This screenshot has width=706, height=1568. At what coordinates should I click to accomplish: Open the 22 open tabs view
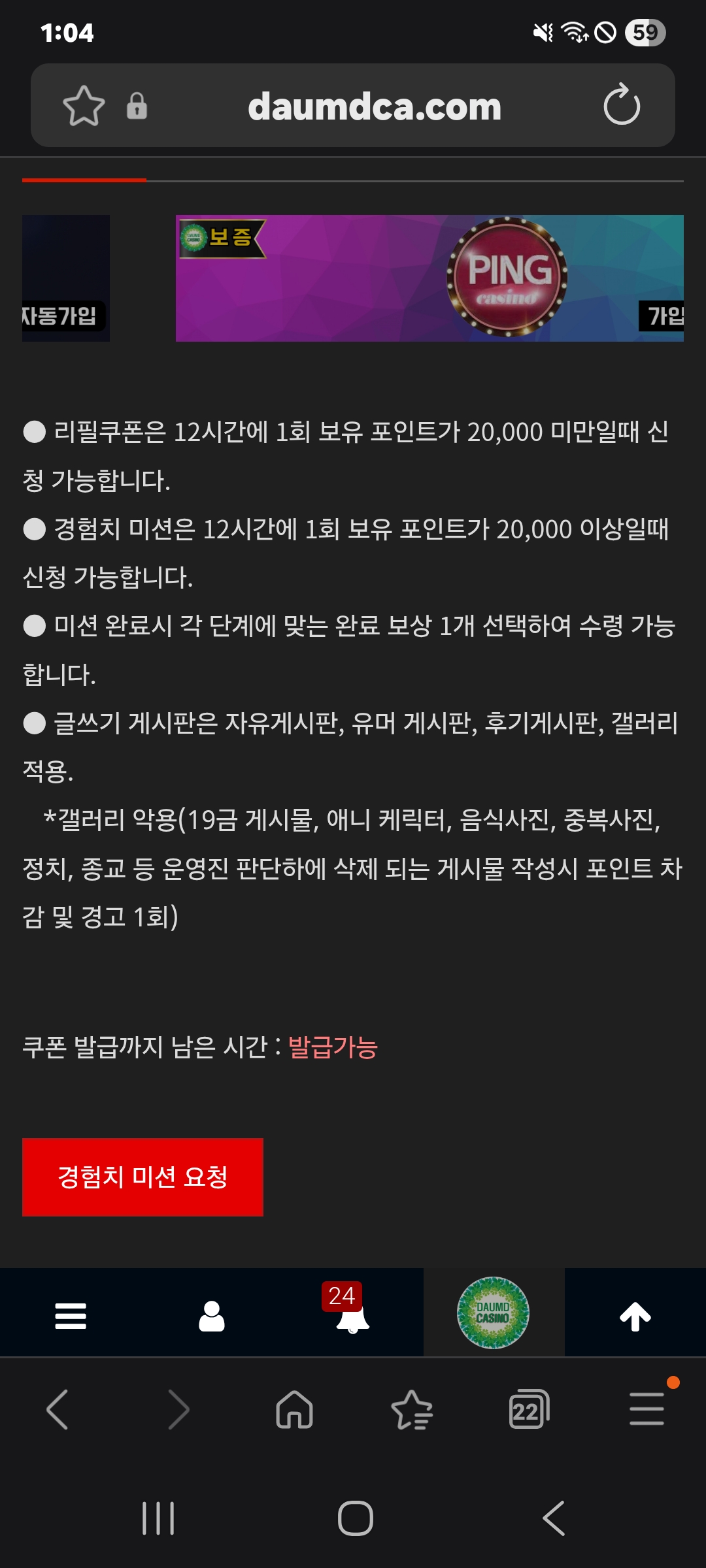pos(528,1409)
